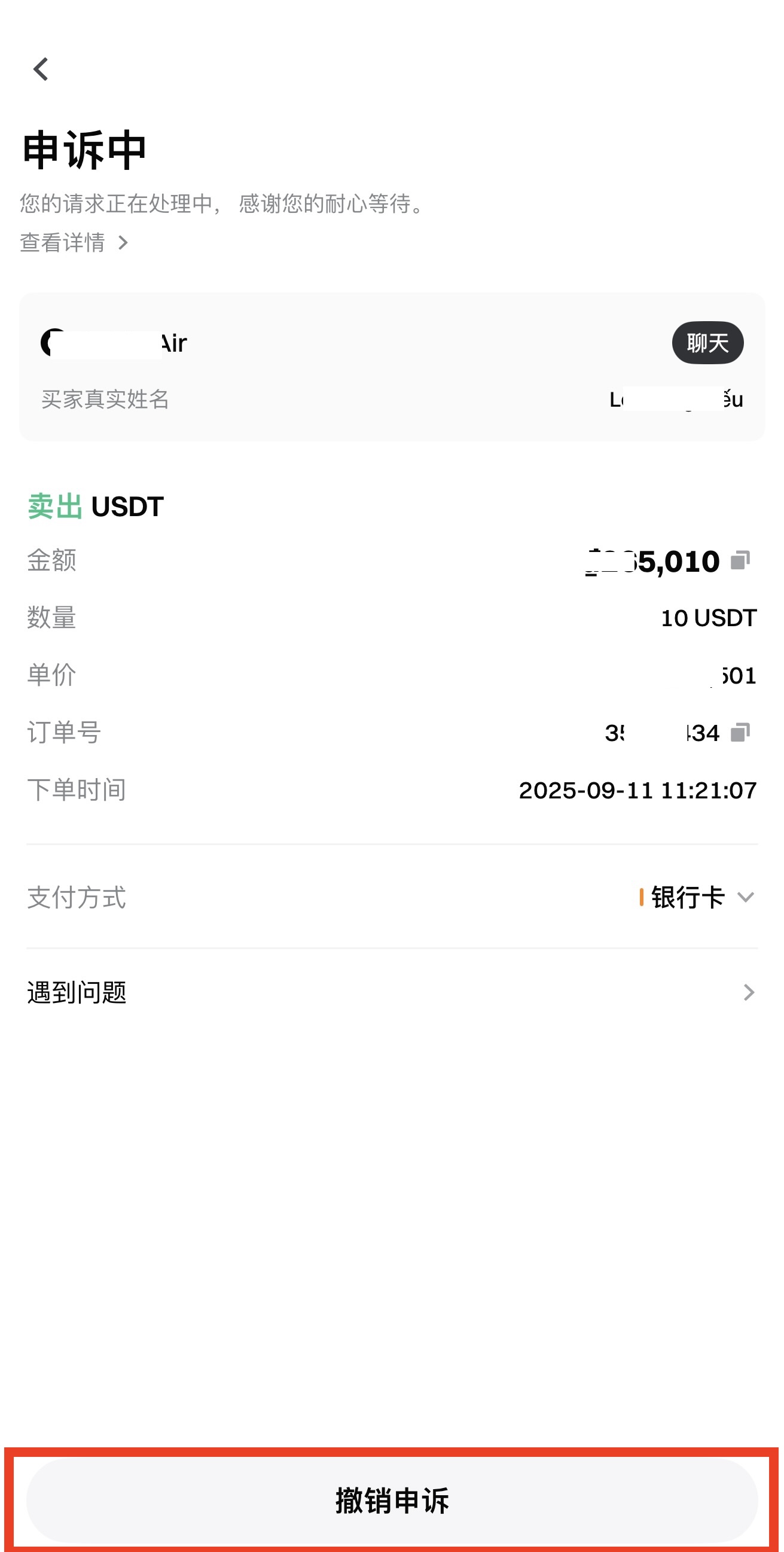The height and width of the screenshot is (1552, 784).
Task: Expand the 银行卡 payment method
Action: click(745, 897)
